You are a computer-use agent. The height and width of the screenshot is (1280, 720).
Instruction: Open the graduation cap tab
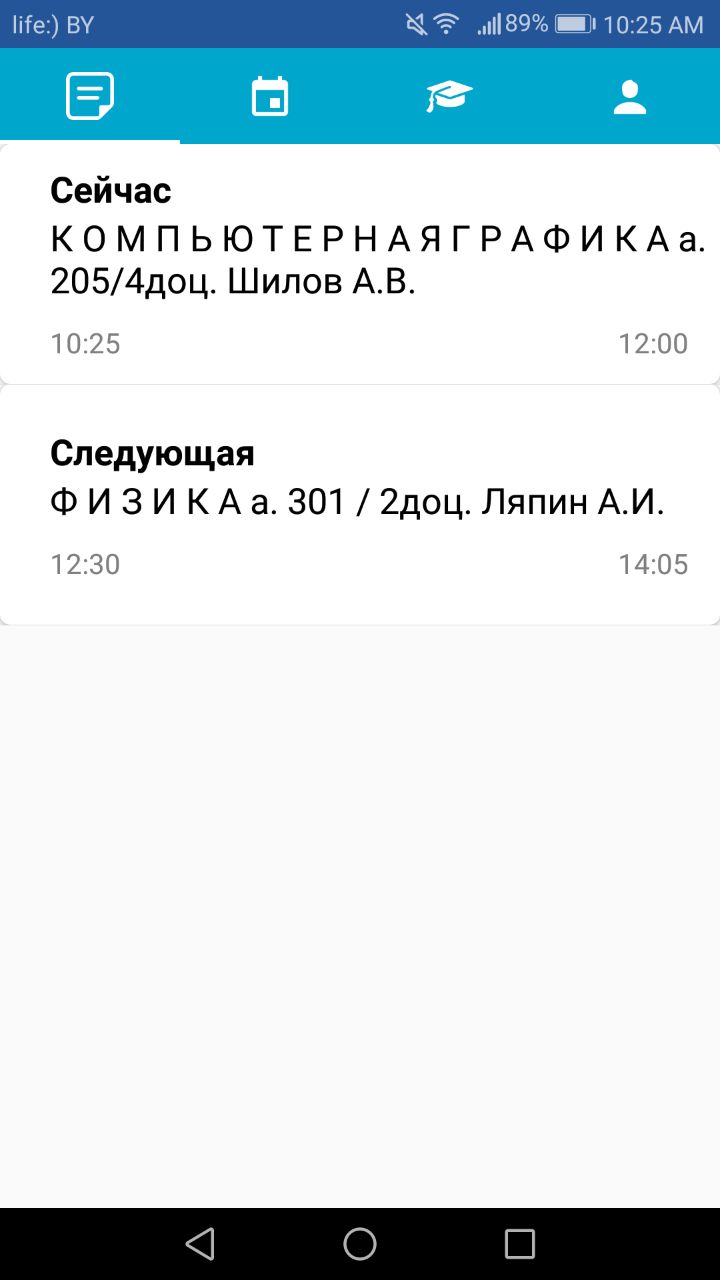(x=449, y=97)
